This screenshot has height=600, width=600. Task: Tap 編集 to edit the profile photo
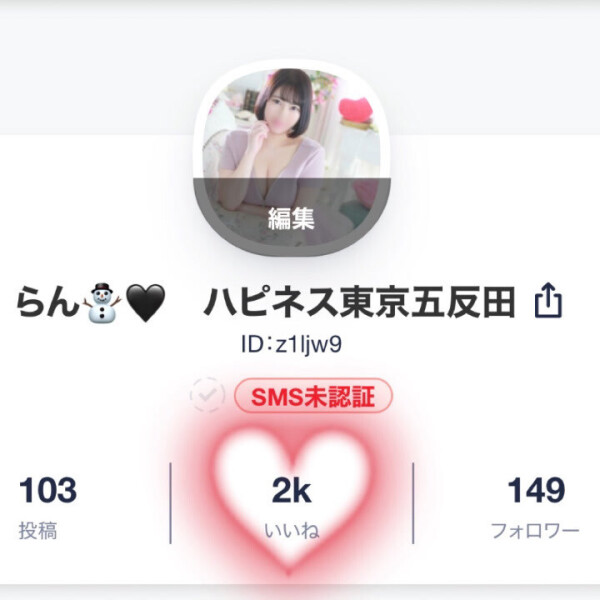(291, 219)
